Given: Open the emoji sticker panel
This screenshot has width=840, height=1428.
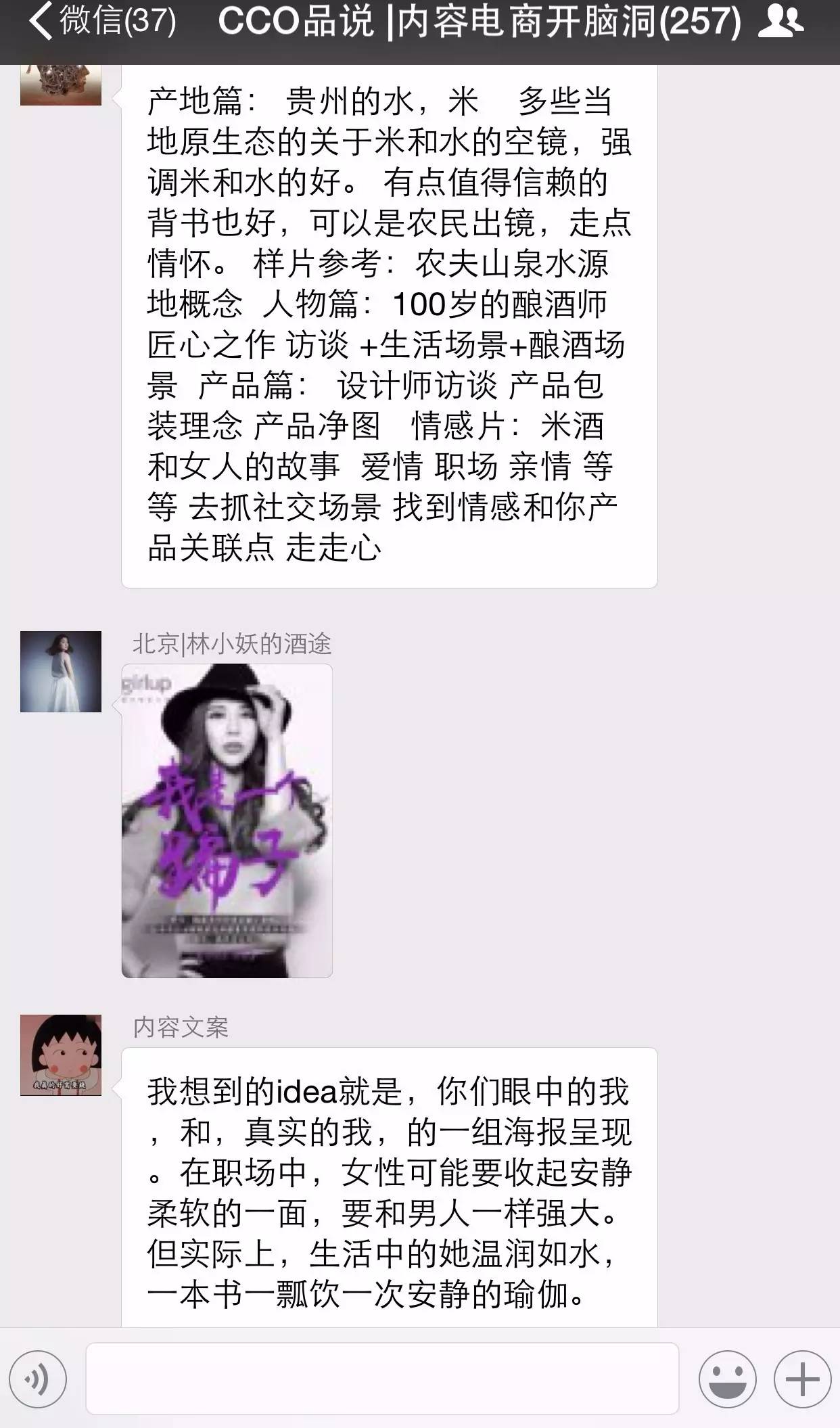Looking at the screenshot, I should pos(727,1379).
